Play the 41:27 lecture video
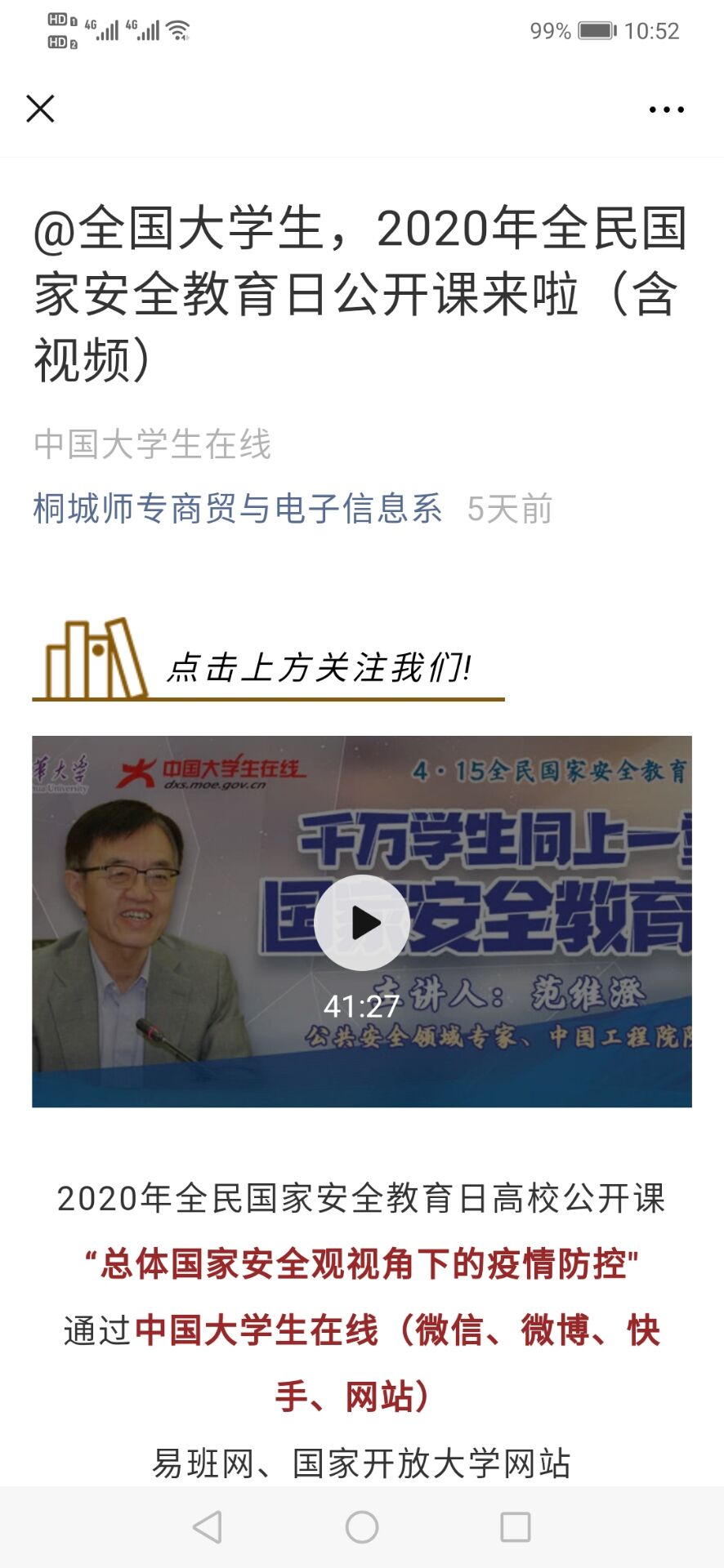The image size is (724, 1568). coord(362,922)
